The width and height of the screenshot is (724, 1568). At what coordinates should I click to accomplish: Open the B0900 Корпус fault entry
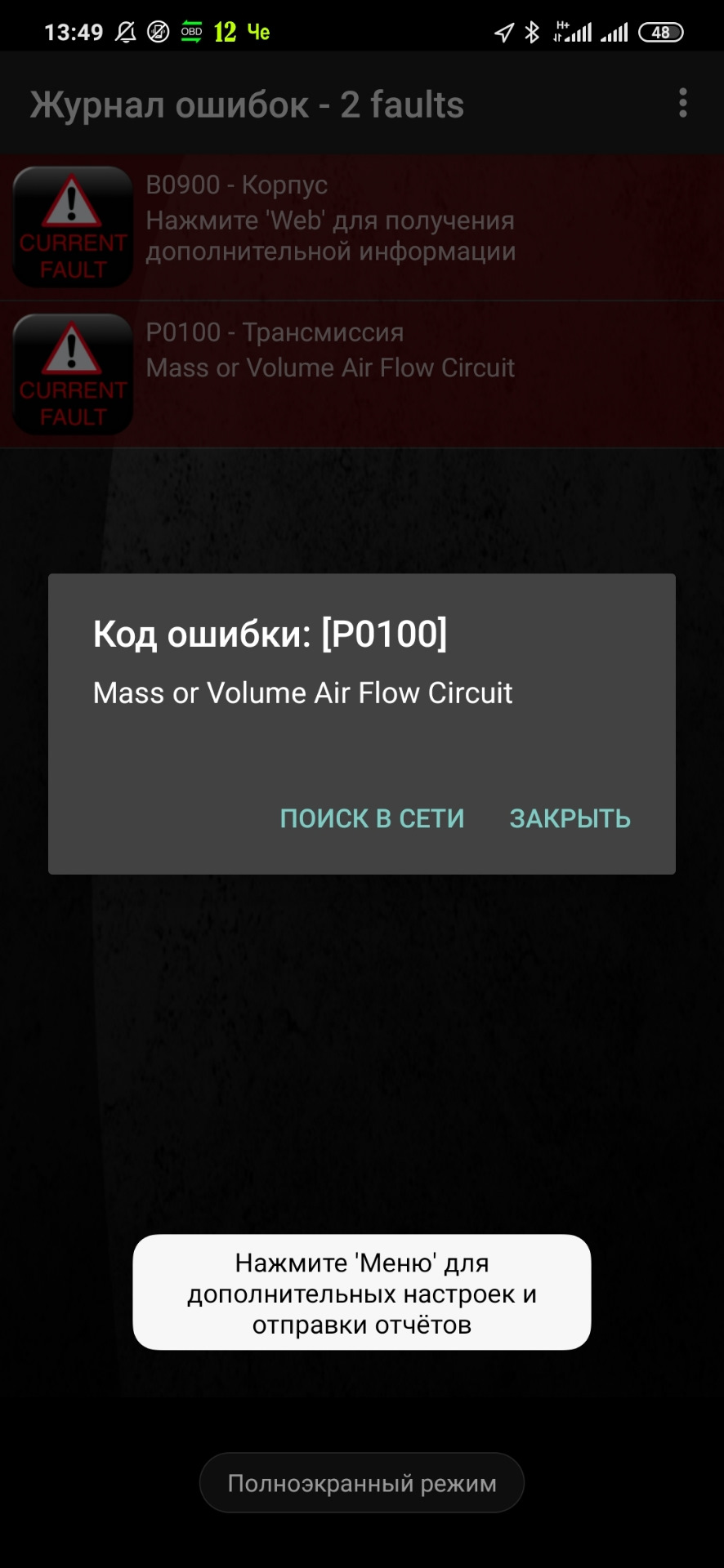(x=362, y=227)
